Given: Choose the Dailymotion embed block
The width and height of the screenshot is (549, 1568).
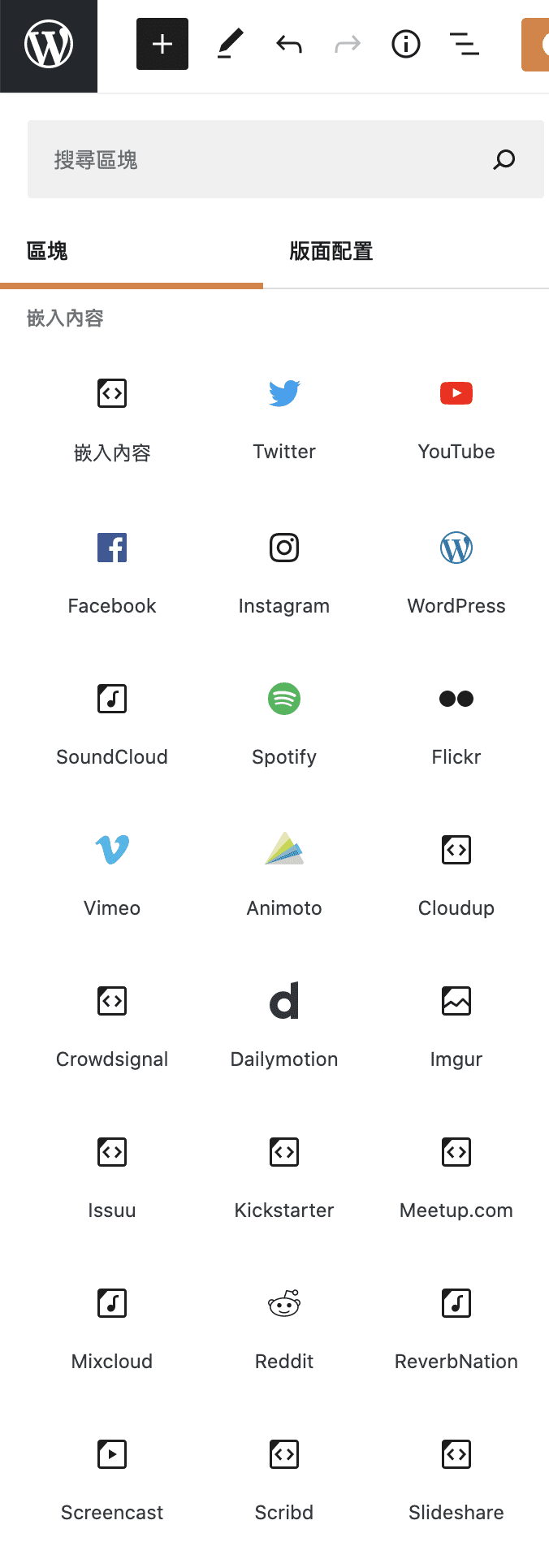Looking at the screenshot, I should (x=284, y=1024).
